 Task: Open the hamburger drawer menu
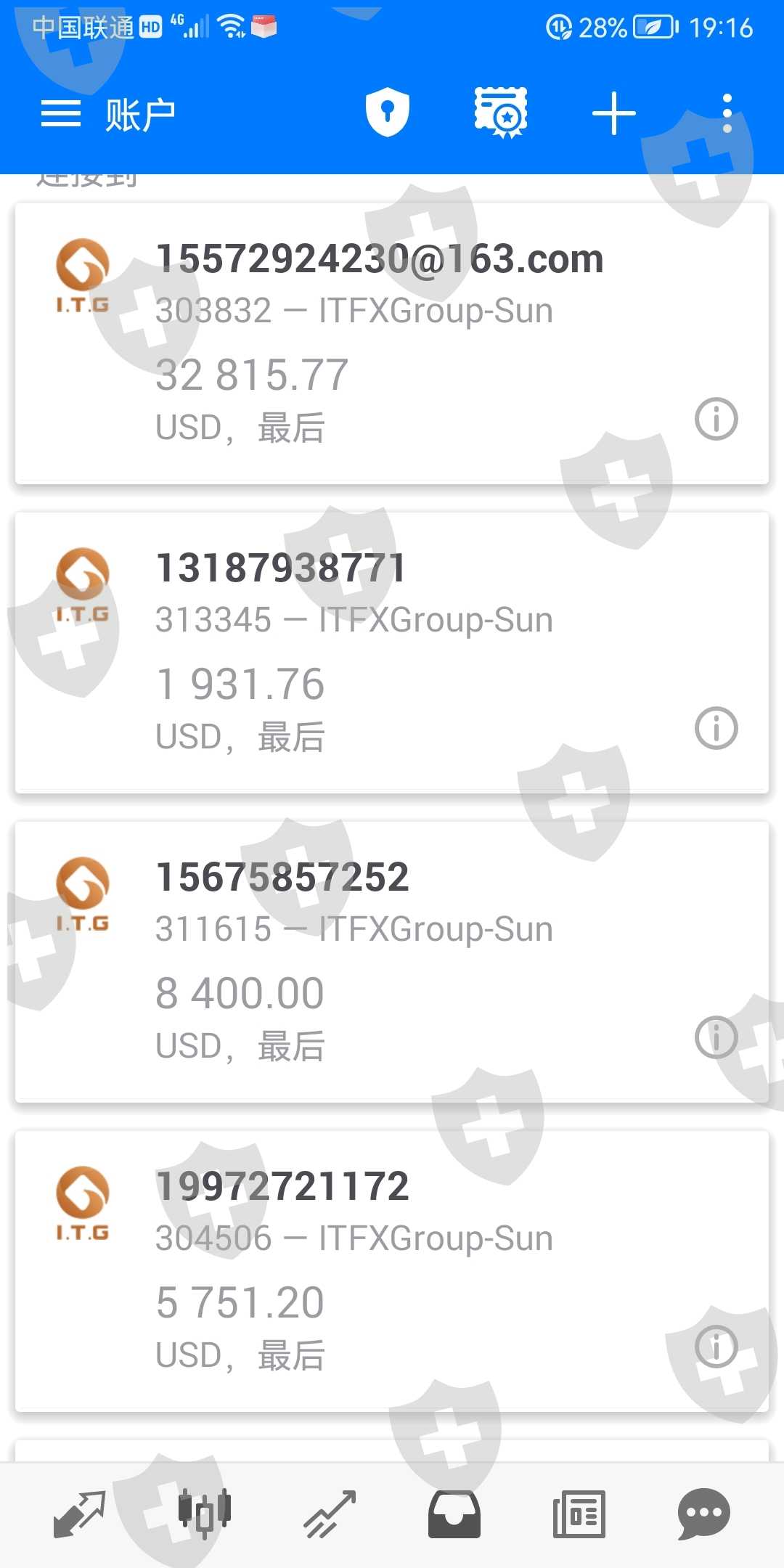coord(61,114)
